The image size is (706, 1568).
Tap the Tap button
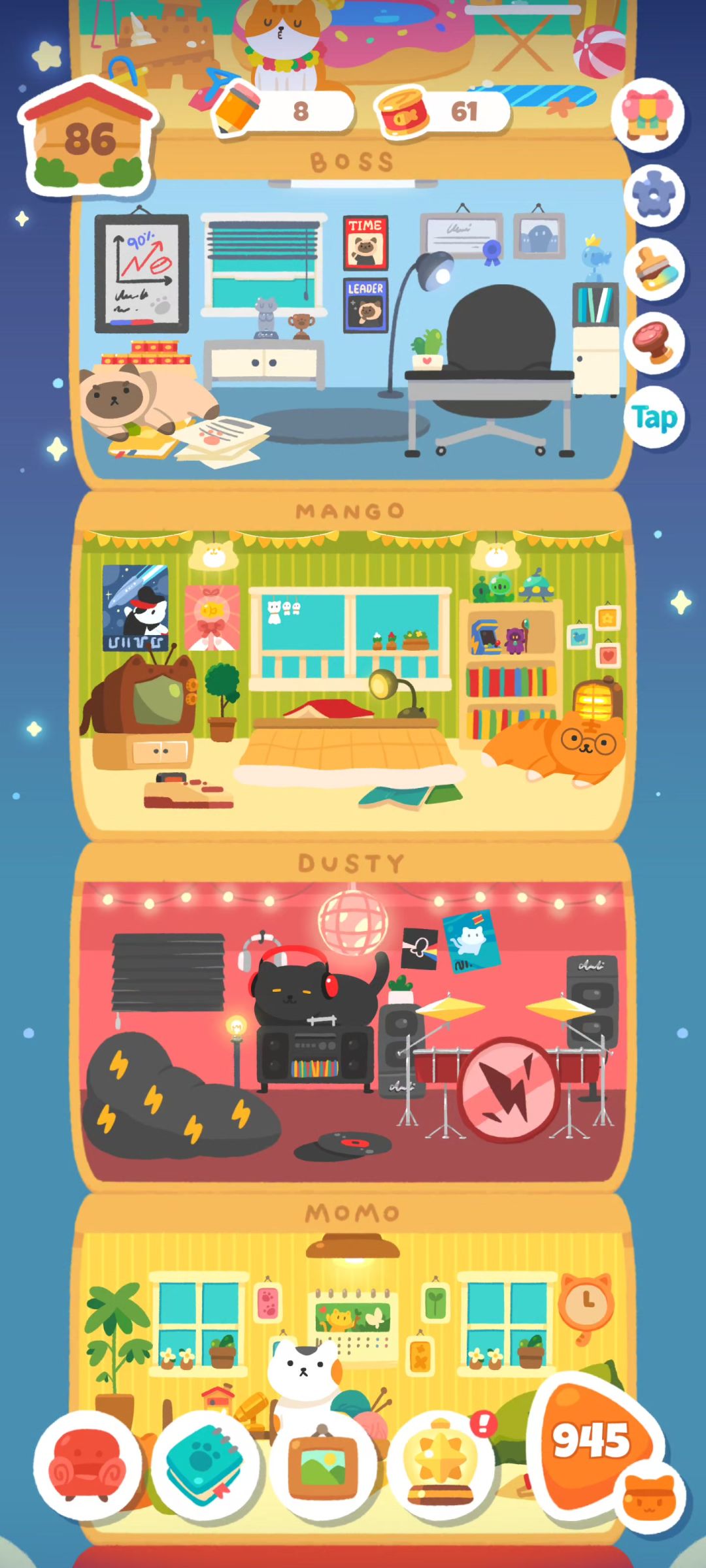pyautogui.click(x=653, y=418)
